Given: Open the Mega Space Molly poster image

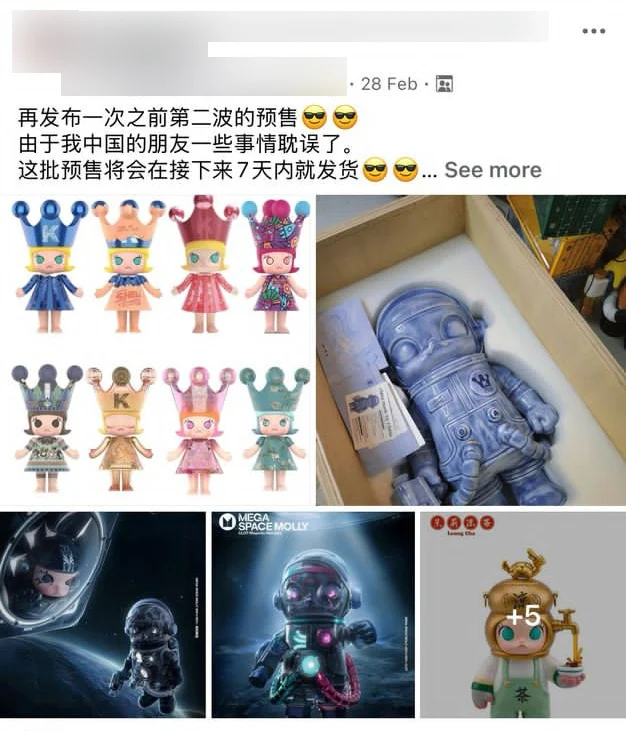Looking at the screenshot, I should click(x=312, y=614).
